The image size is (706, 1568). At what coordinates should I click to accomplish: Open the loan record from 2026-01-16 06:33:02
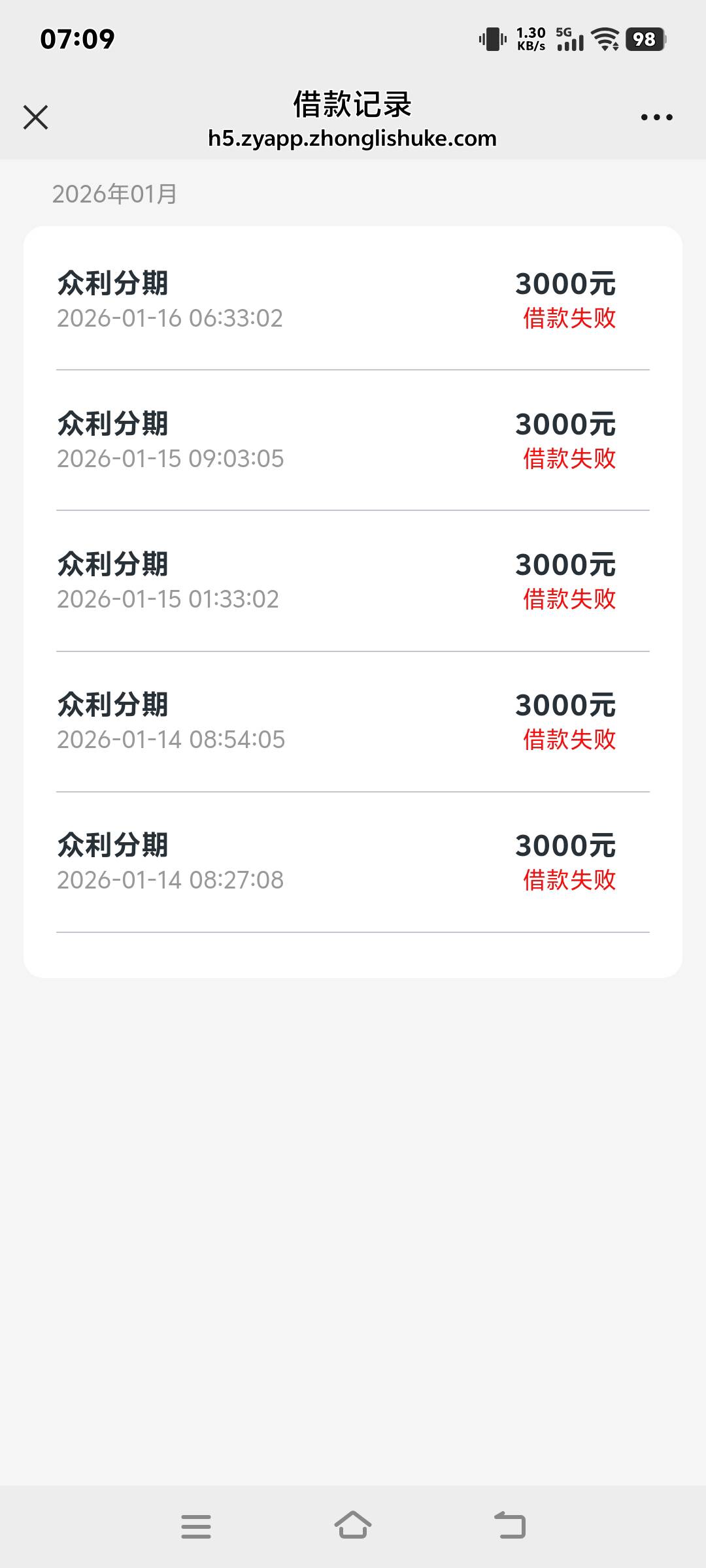tap(353, 301)
